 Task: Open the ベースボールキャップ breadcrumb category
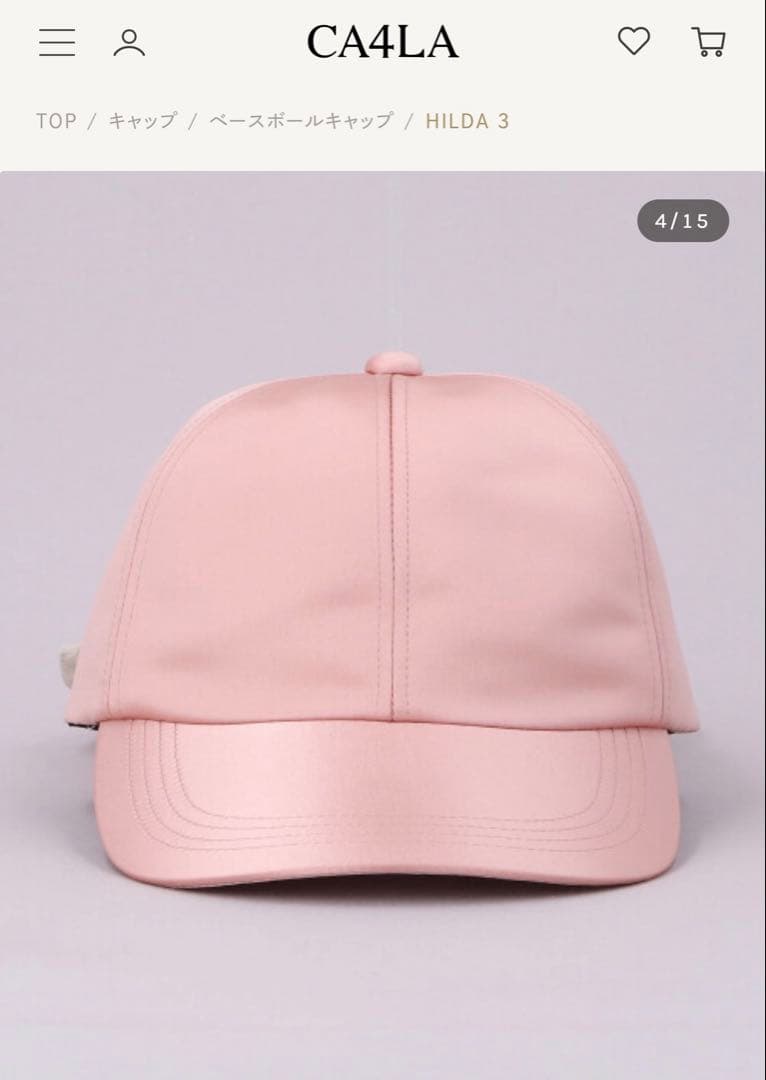click(x=300, y=121)
